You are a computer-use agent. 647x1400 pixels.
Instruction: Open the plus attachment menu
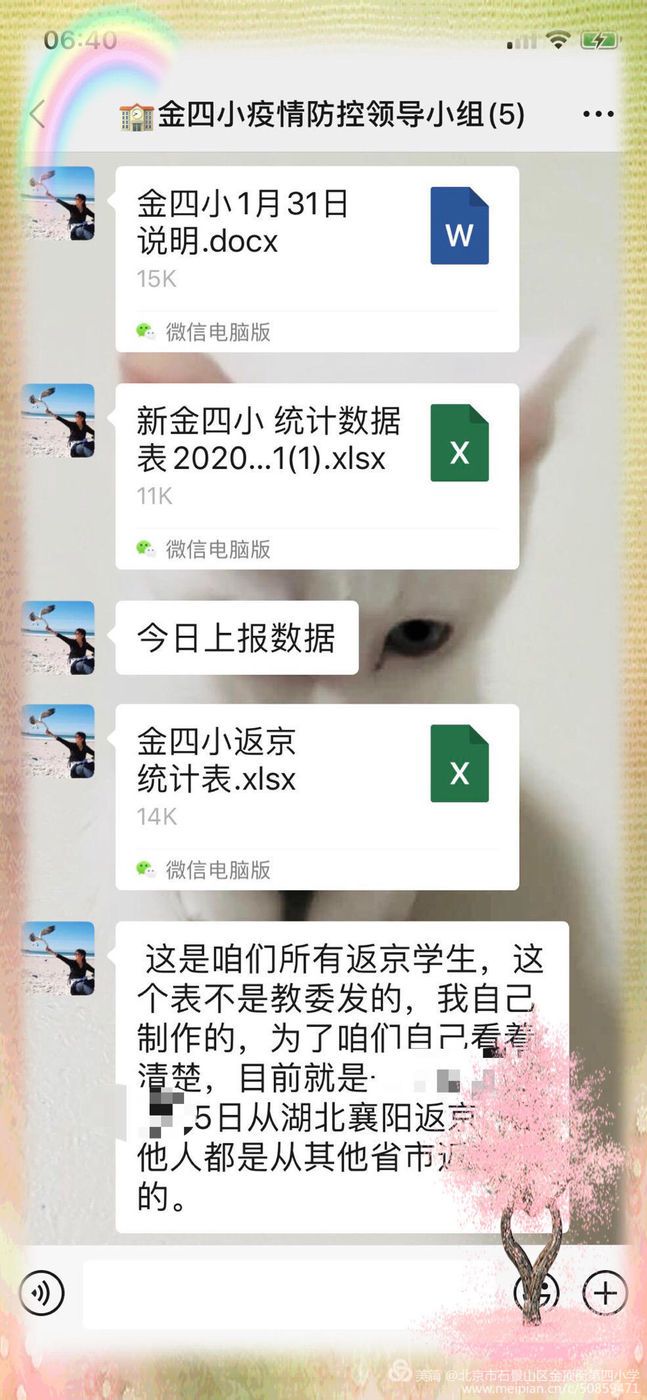click(604, 1292)
